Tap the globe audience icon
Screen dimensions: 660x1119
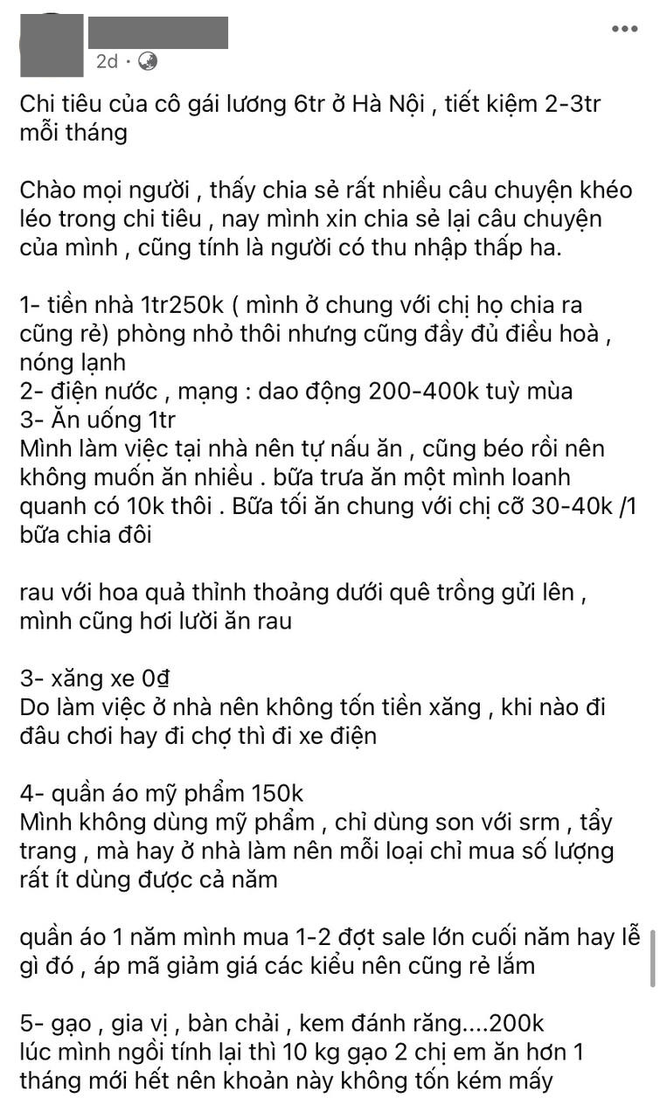click(147, 61)
